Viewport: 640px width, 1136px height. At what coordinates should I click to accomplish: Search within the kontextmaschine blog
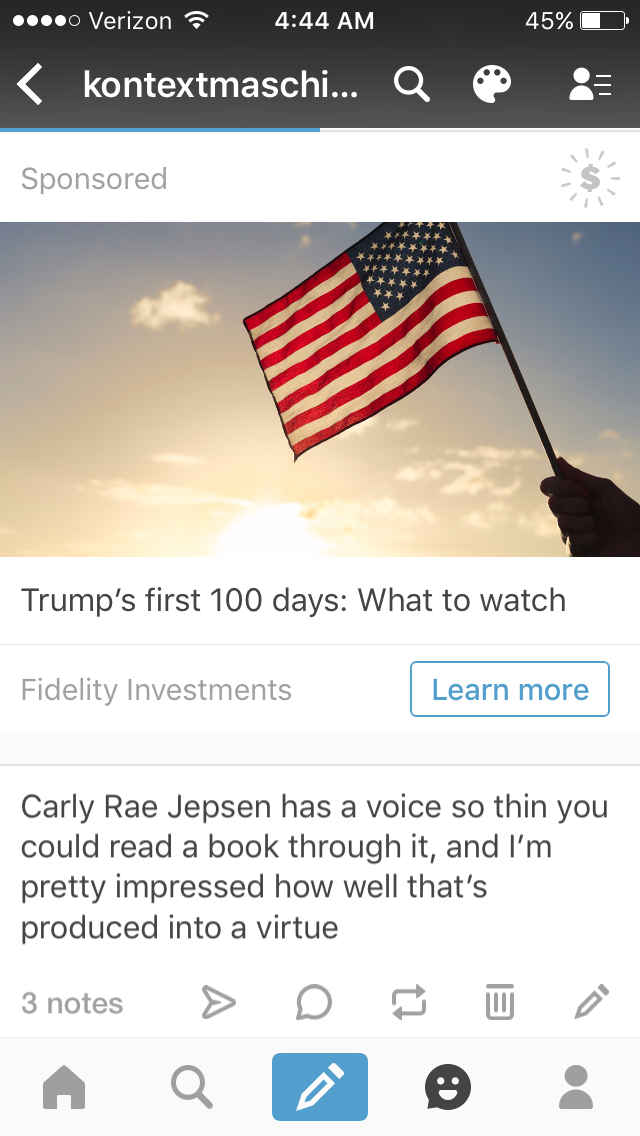point(411,85)
